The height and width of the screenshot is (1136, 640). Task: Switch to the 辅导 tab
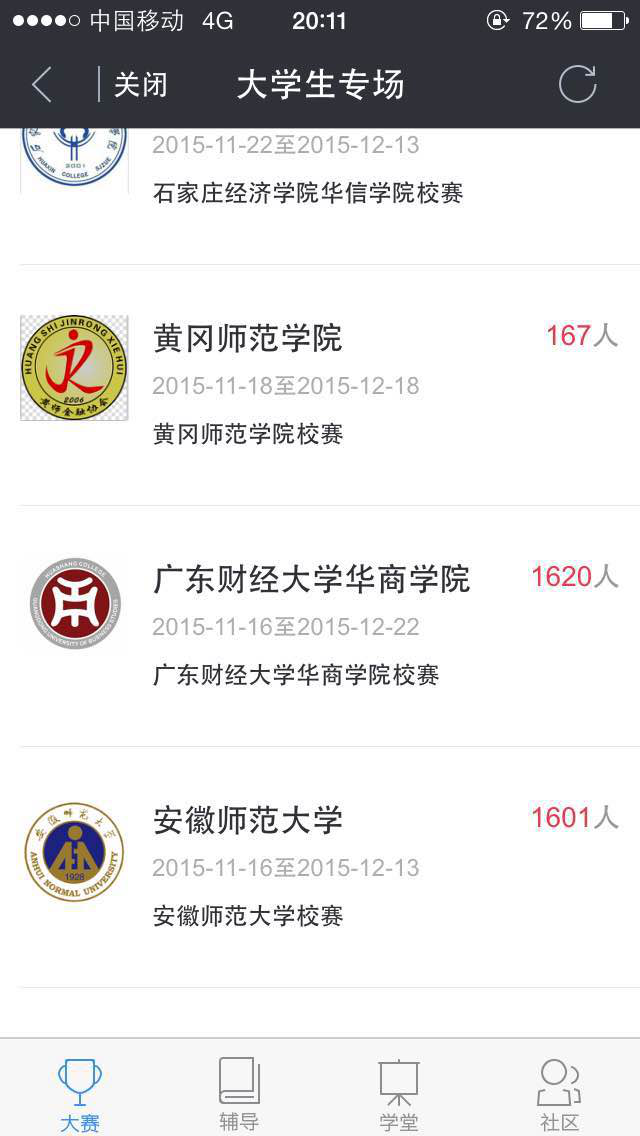(x=239, y=1093)
